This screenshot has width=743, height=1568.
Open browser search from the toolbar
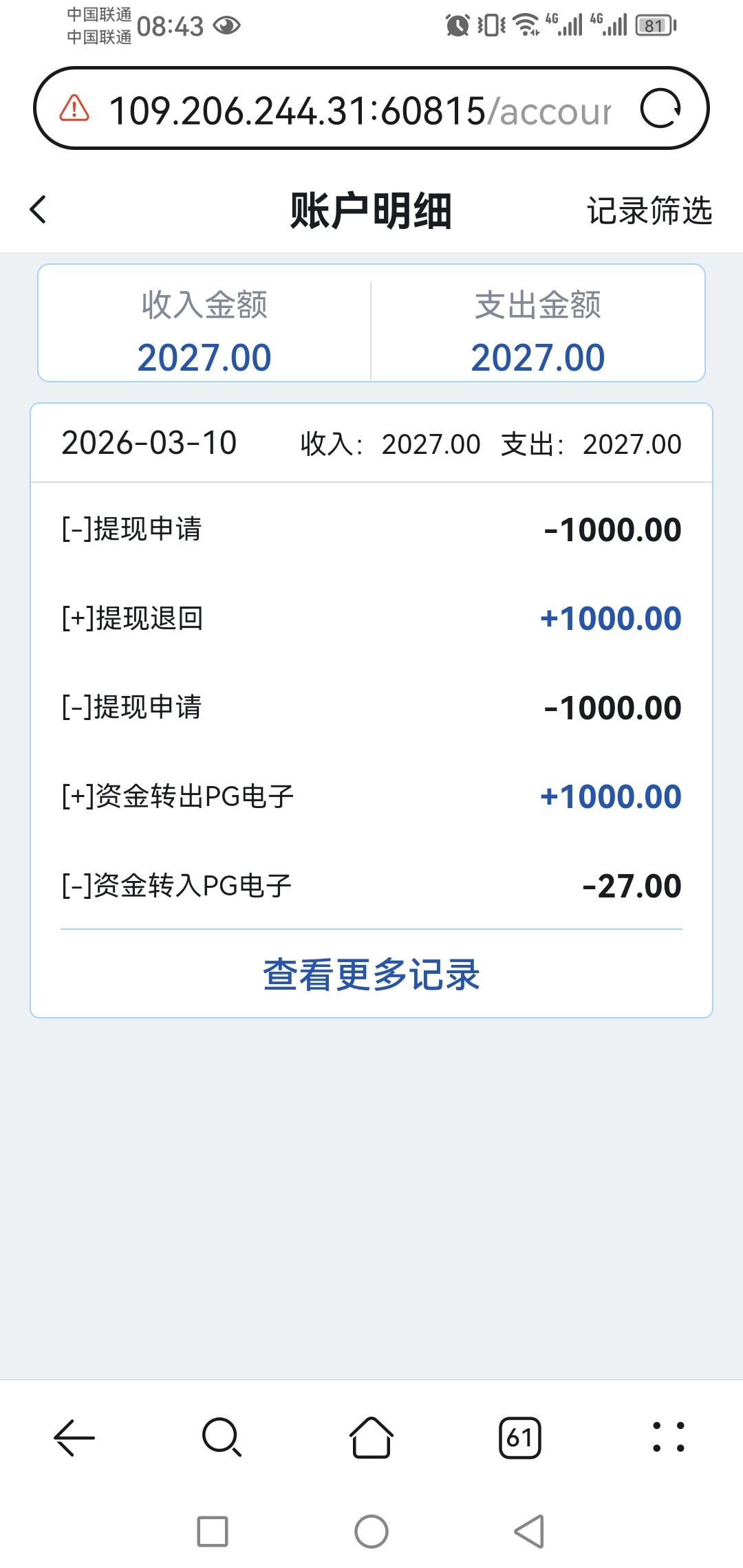[x=222, y=1437]
